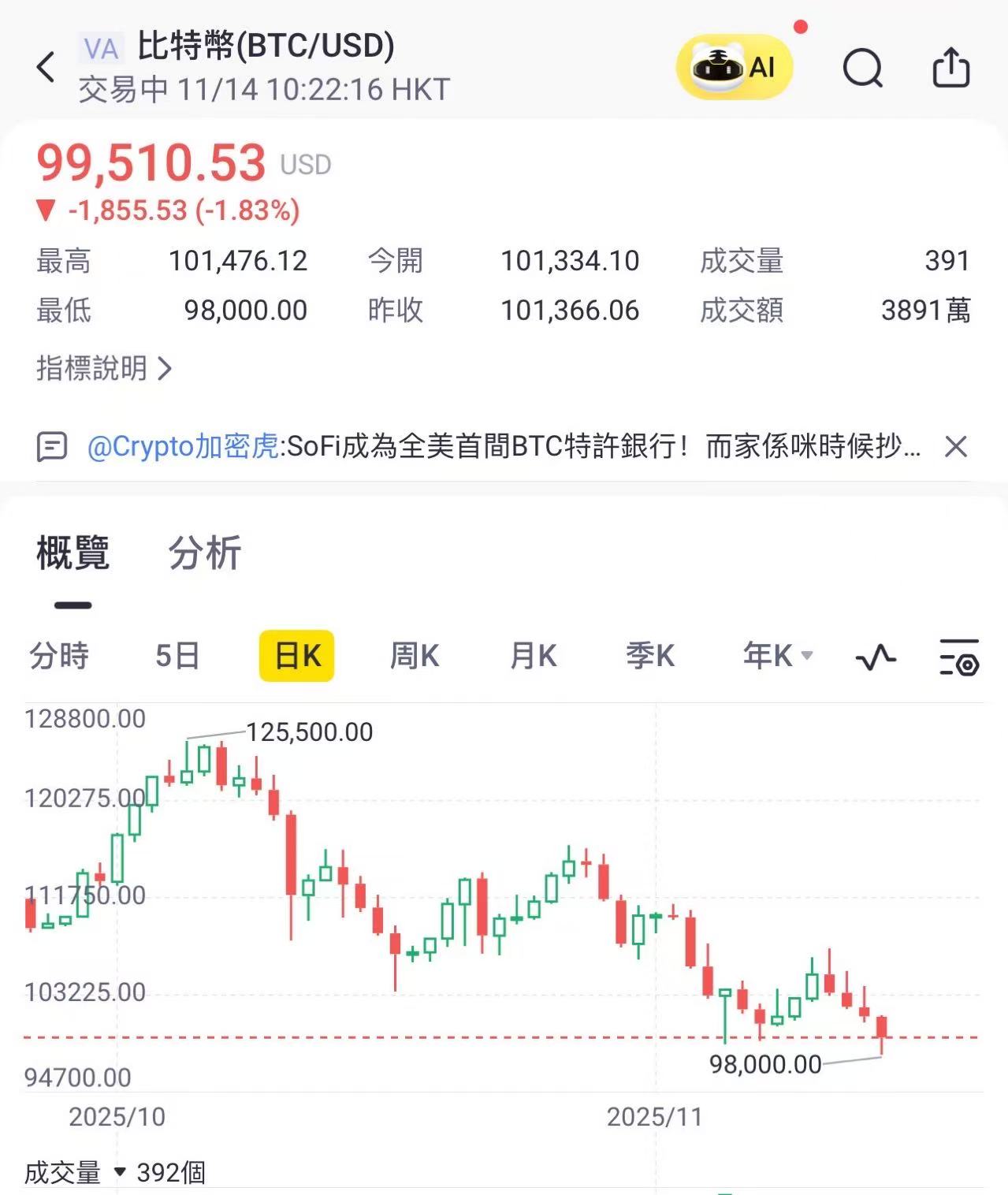Open the 月K monthly candle chart
Image resolution: width=1008 pixels, height=1195 pixels.
click(x=532, y=656)
